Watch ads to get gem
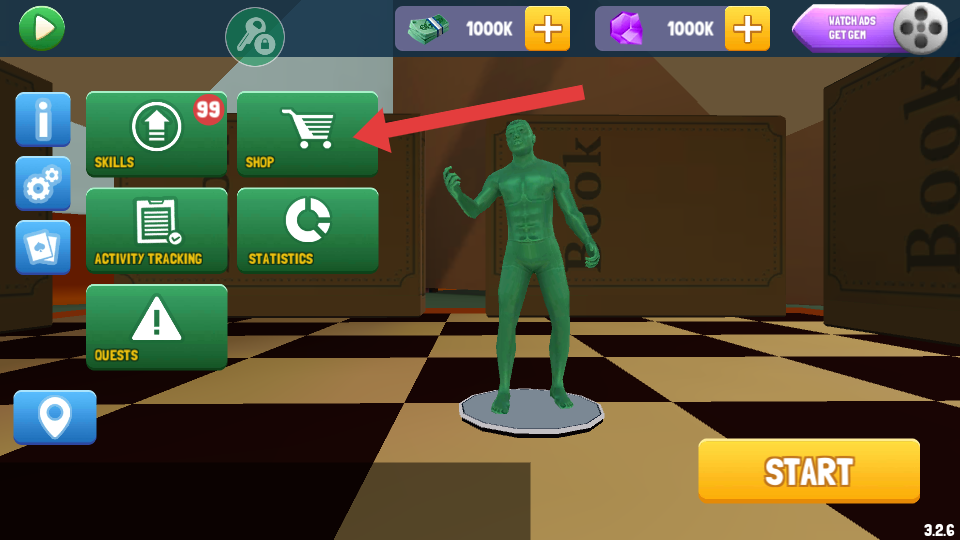This screenshot has width=960, height=540. click(870, 29)
